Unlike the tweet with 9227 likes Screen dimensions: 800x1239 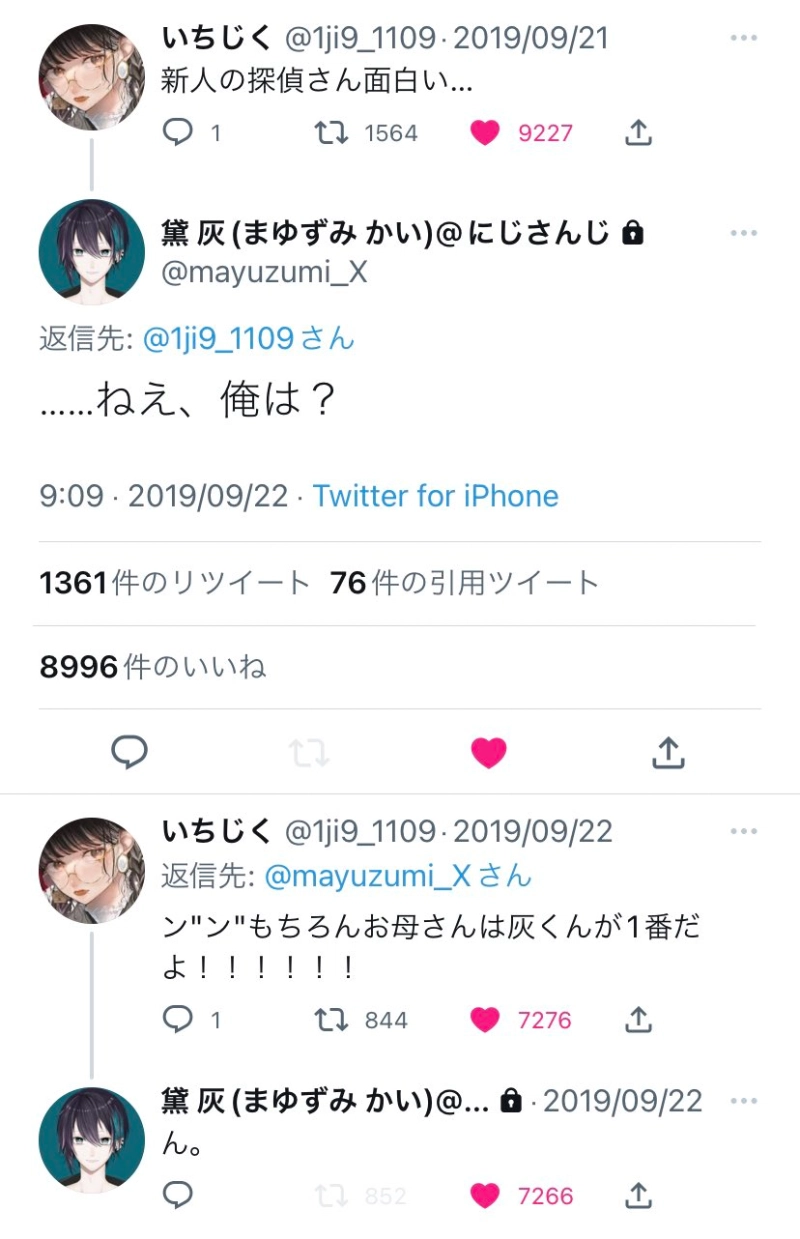[x=485, y=133]
